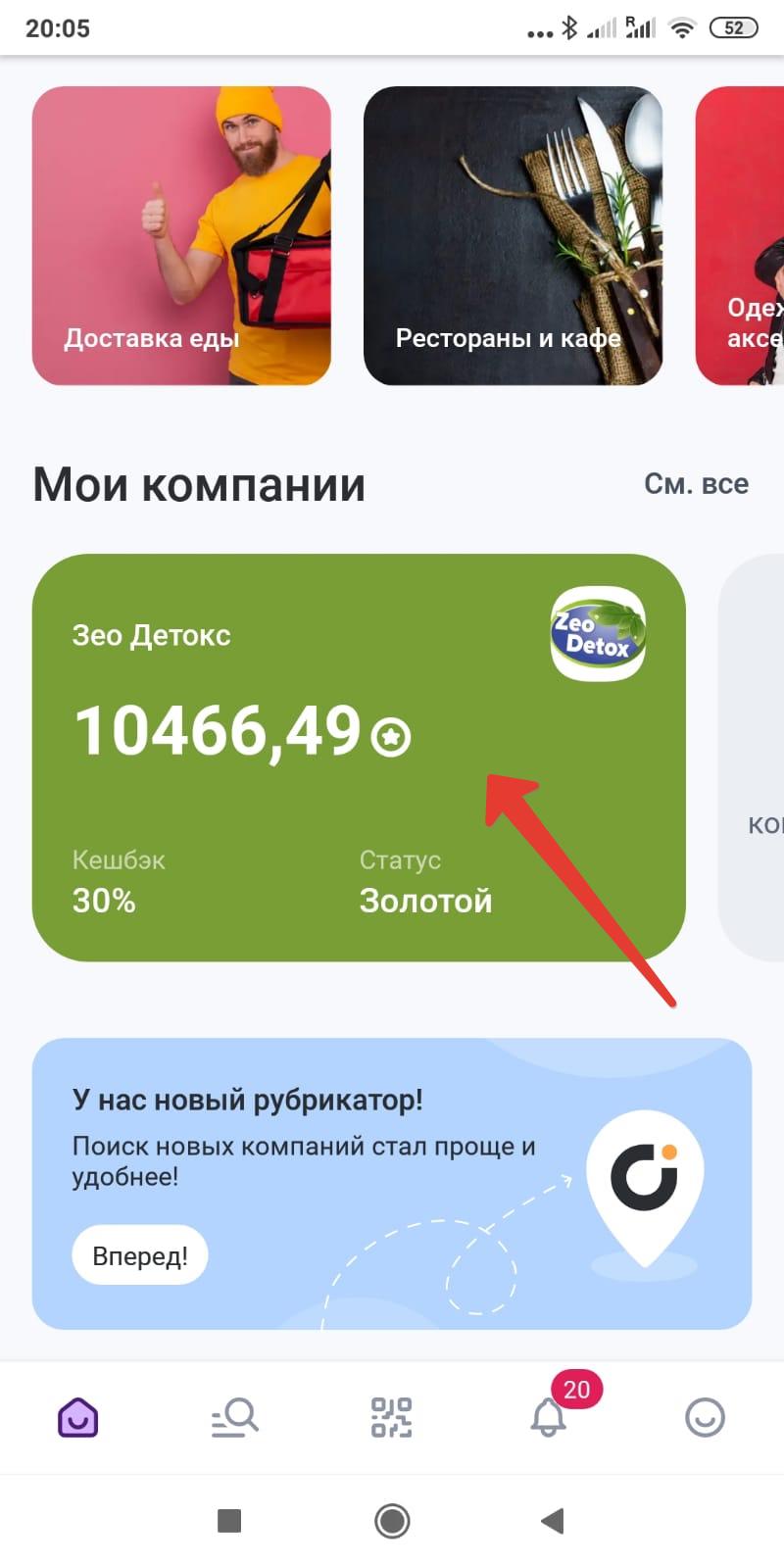Viewport: 784px width, 1568px height.
Task: Tap the Вперед! button
Action: point(140,1255)
